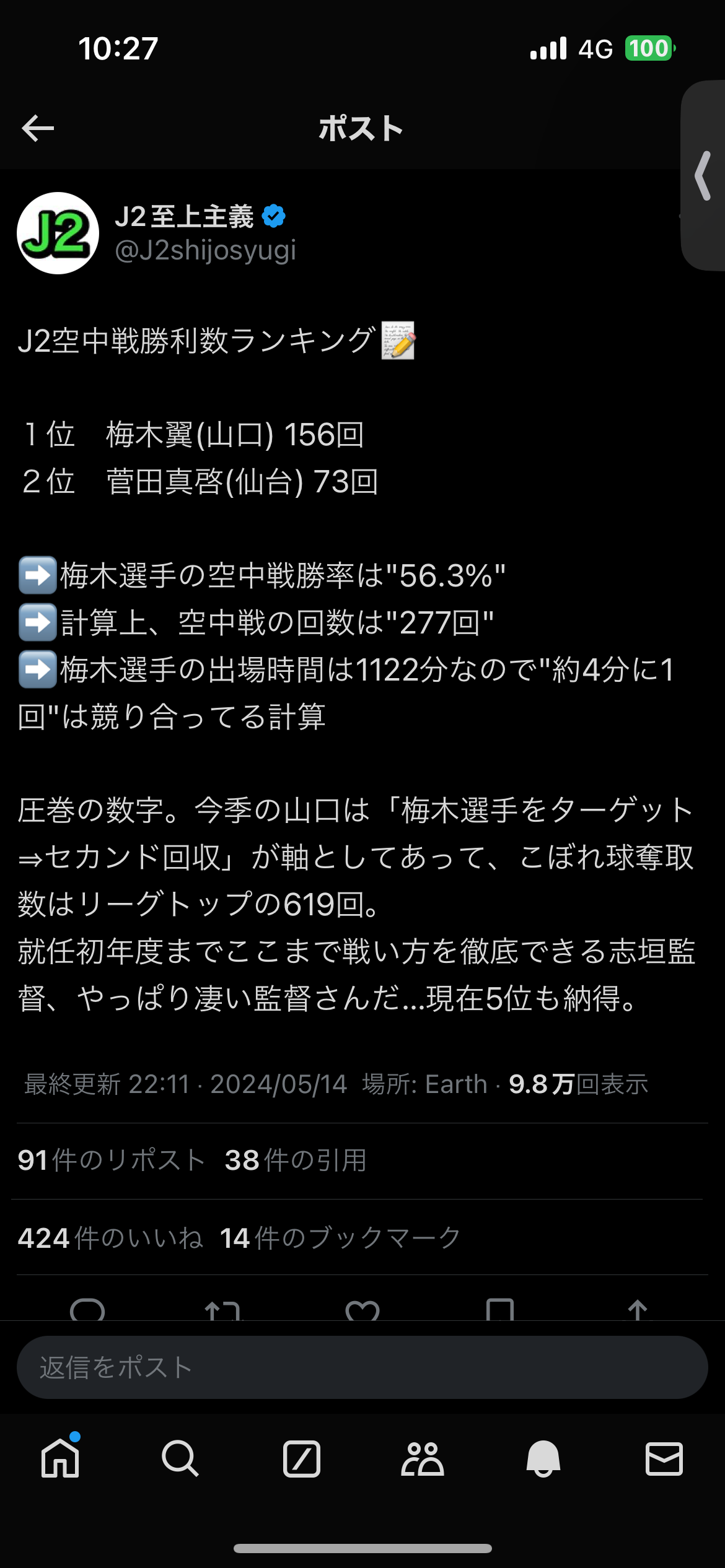Viewport: 725px width, 1568px height.
Task: Open the Communities tab
Action: [x=423, y=1459]
